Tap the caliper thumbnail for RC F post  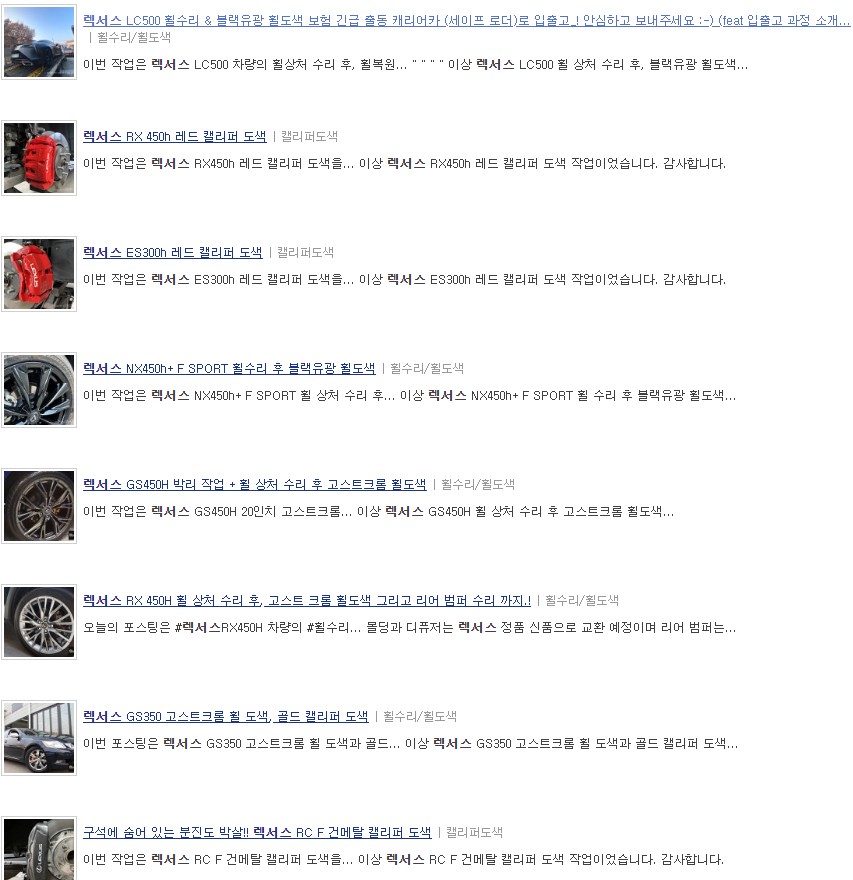pos(39,850)
